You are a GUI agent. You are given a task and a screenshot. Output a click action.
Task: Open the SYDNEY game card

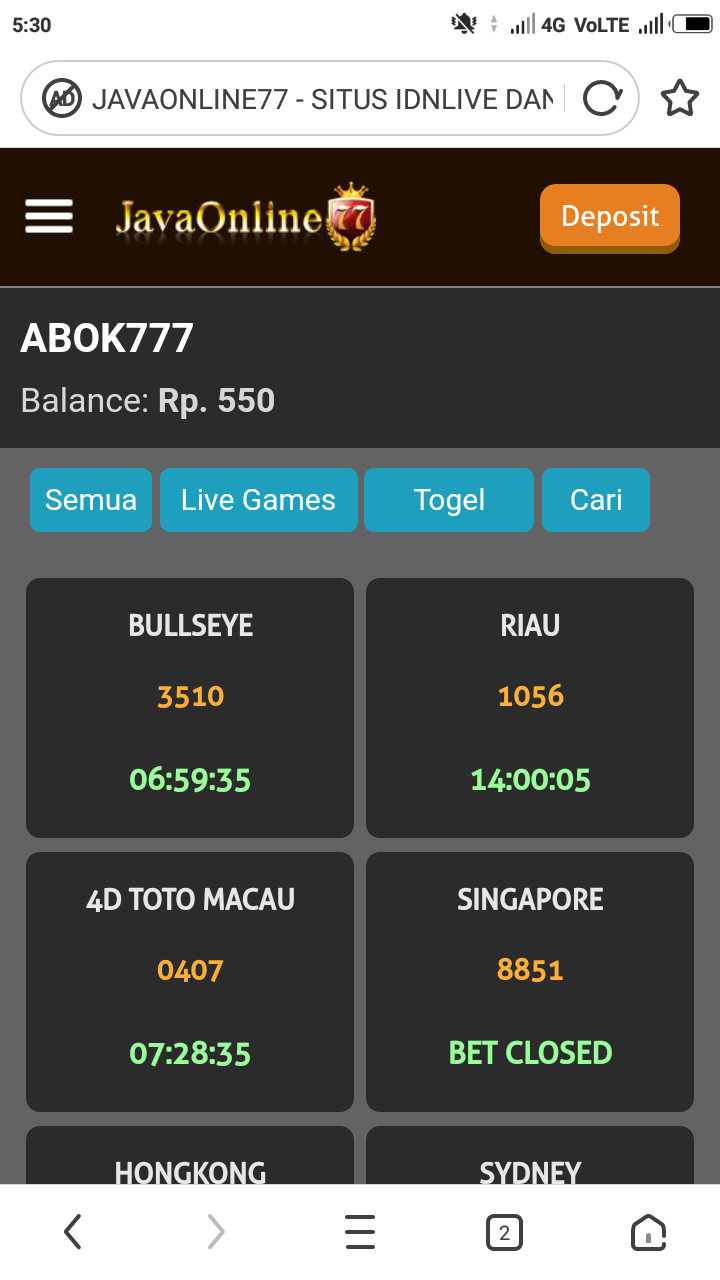[530, 1160]
